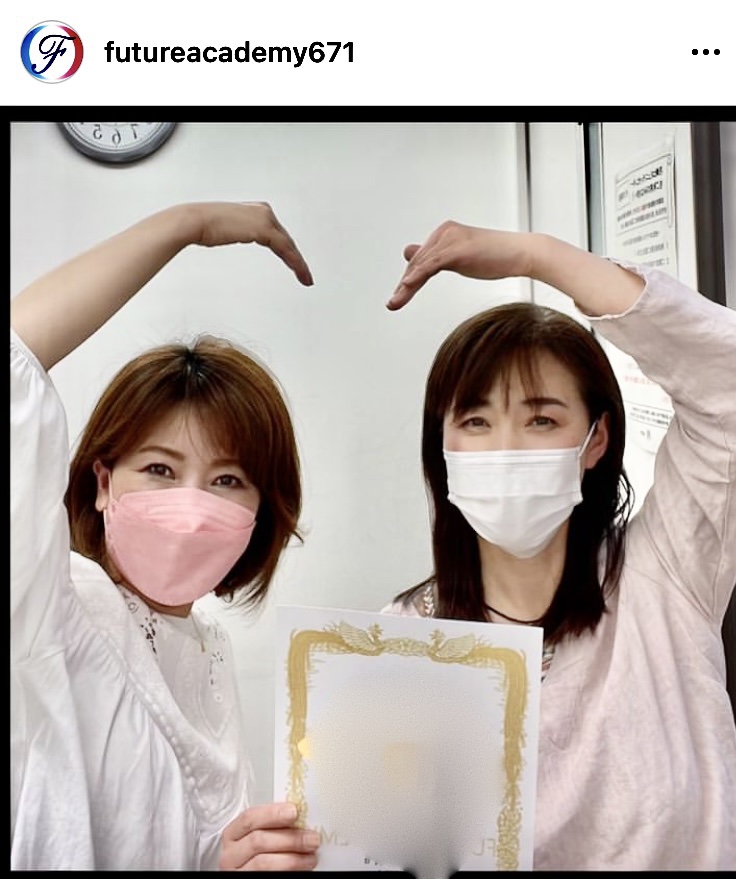
Task: Open futureacademy671 profile picture
Action: (50, 52)
